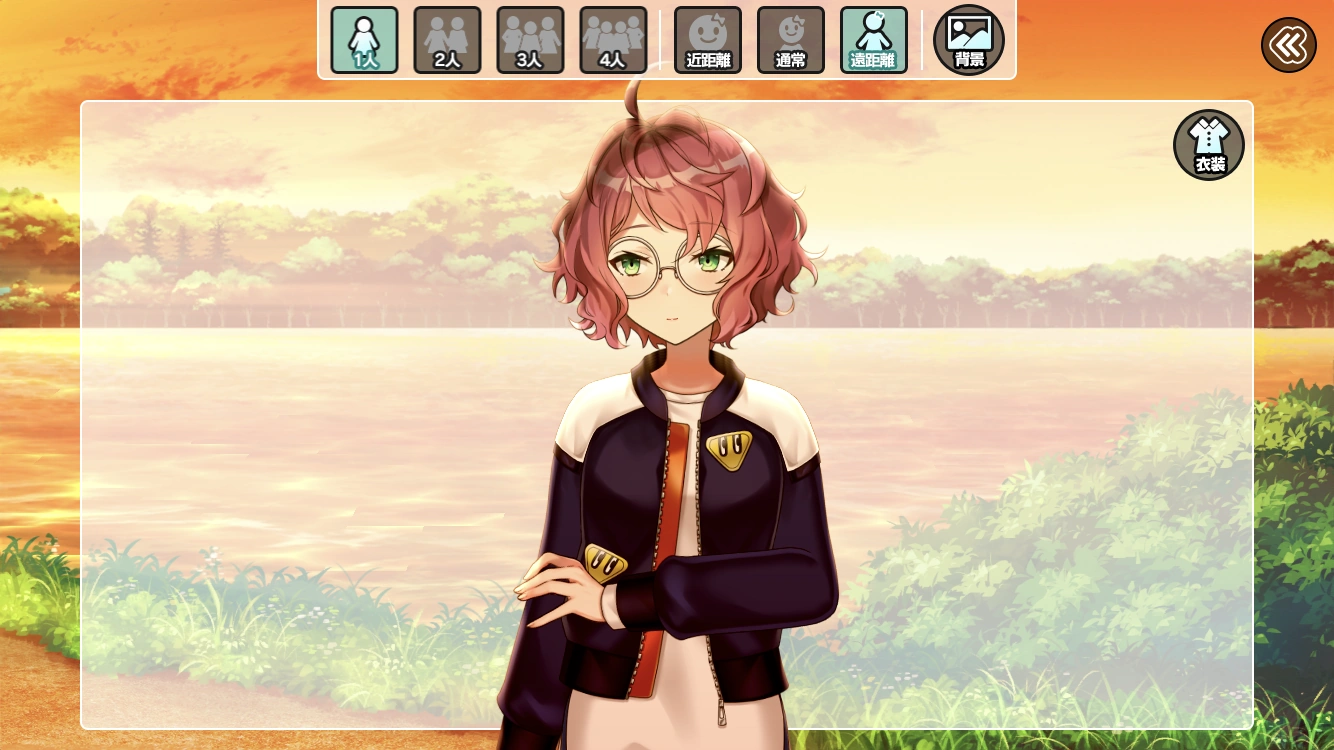Image resolution: width=1334 pixels, height=750 pixels.
Task: Tap the double-arrow back button
Action: [x=1288, y=45]
